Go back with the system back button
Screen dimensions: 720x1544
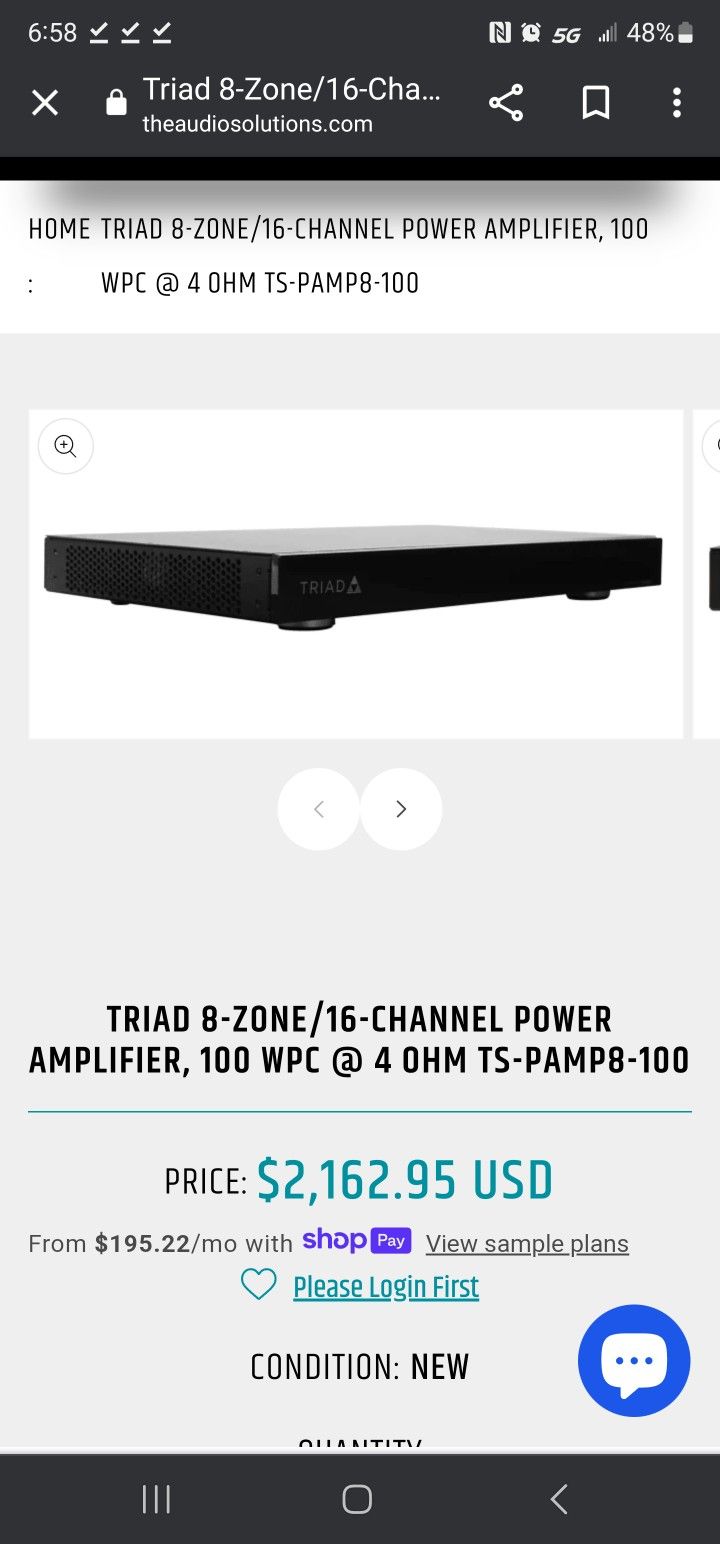click(x=559, y=1499)
